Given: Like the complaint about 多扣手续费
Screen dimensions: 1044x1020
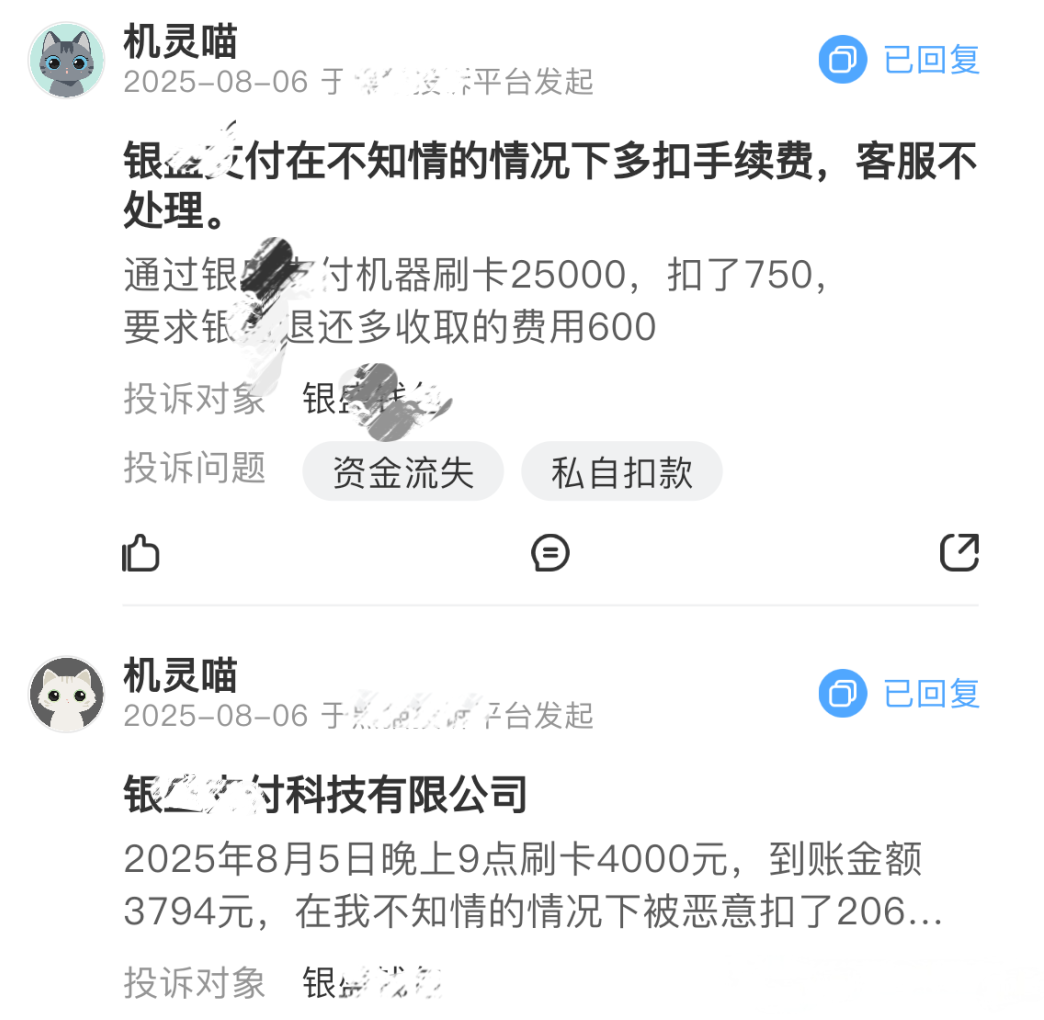Looking at the screenshot, I should coord(141,552).
